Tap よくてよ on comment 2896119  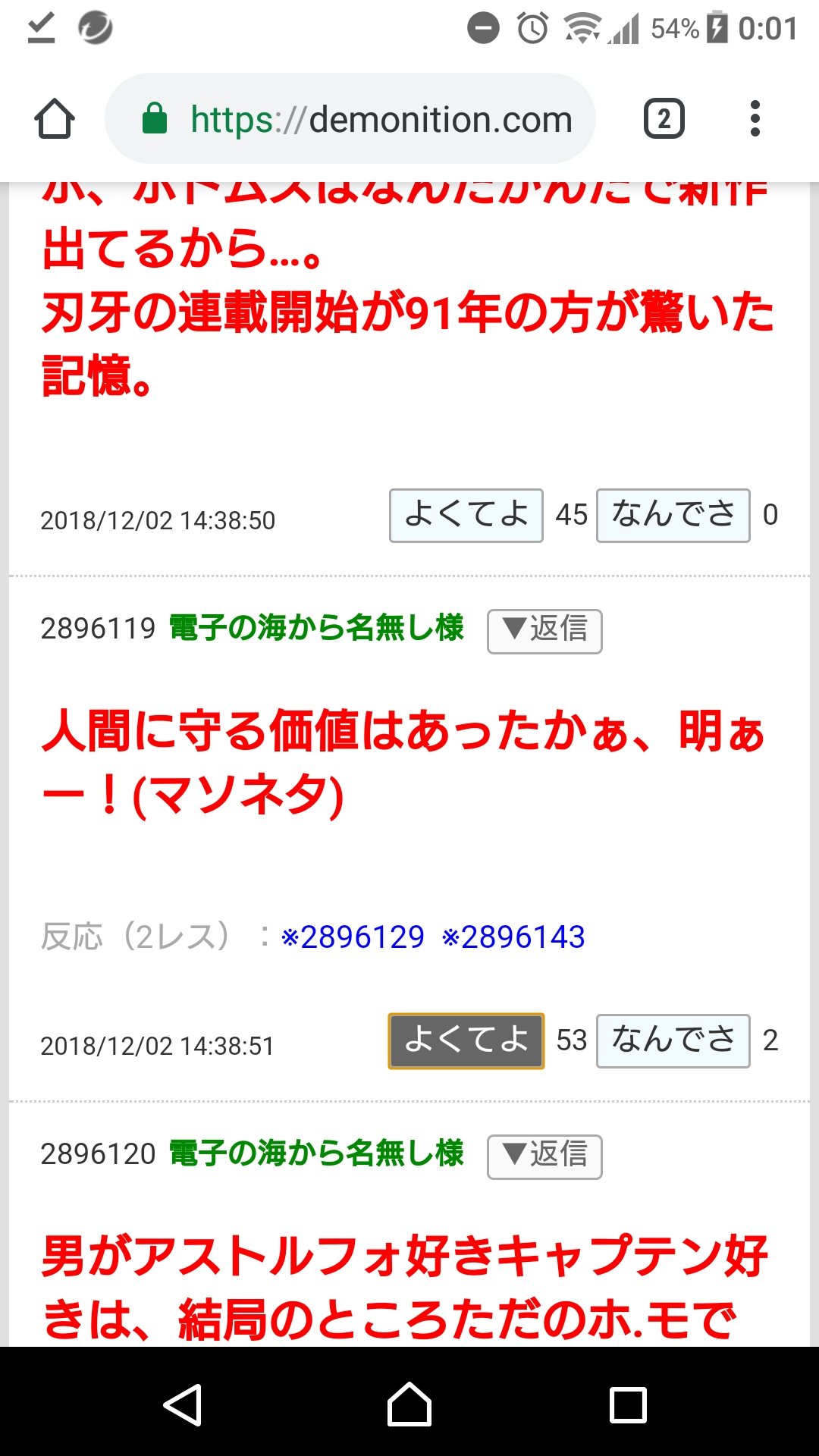pos(466,1040)
